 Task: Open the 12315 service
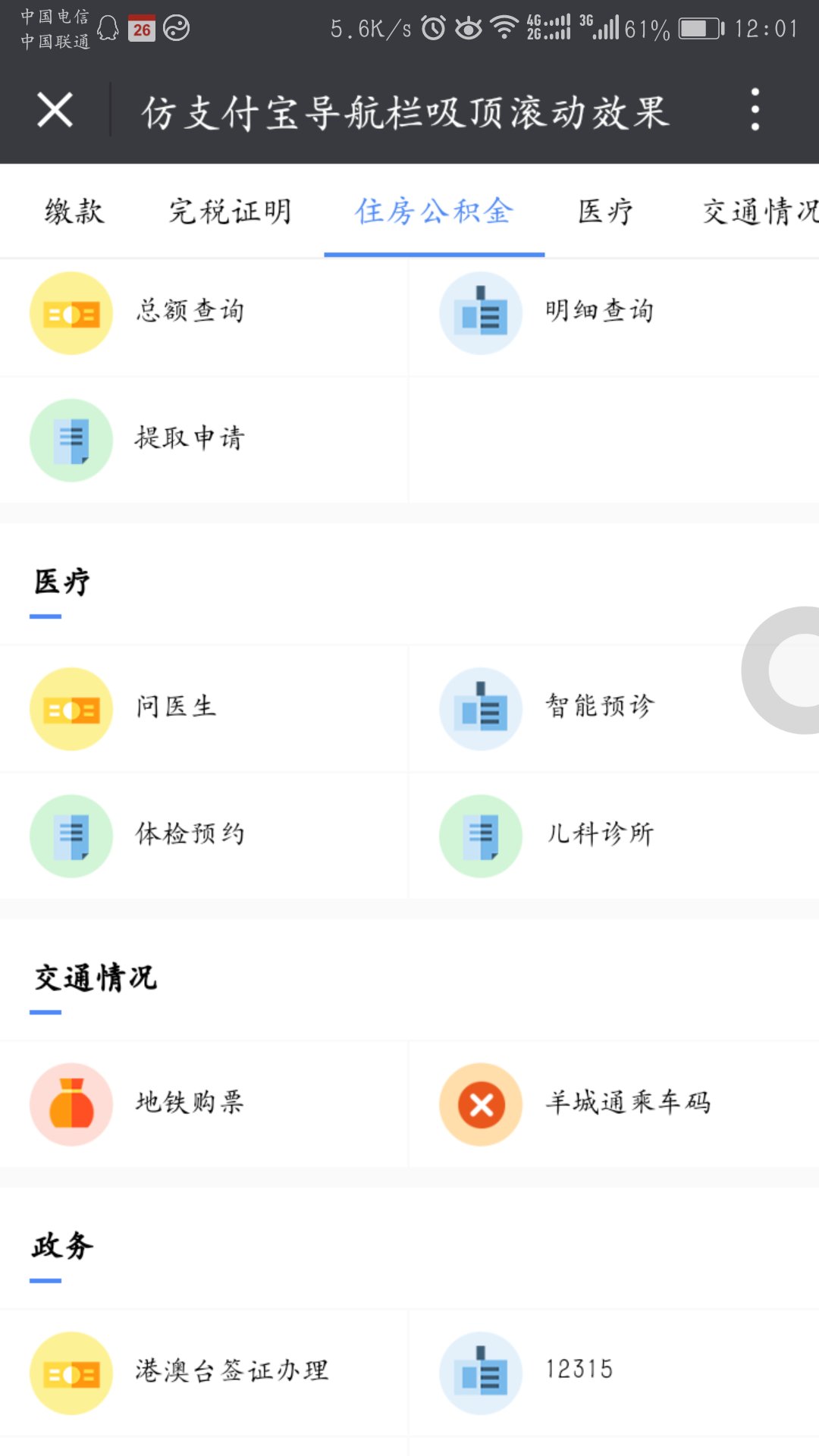[579, 1371]
